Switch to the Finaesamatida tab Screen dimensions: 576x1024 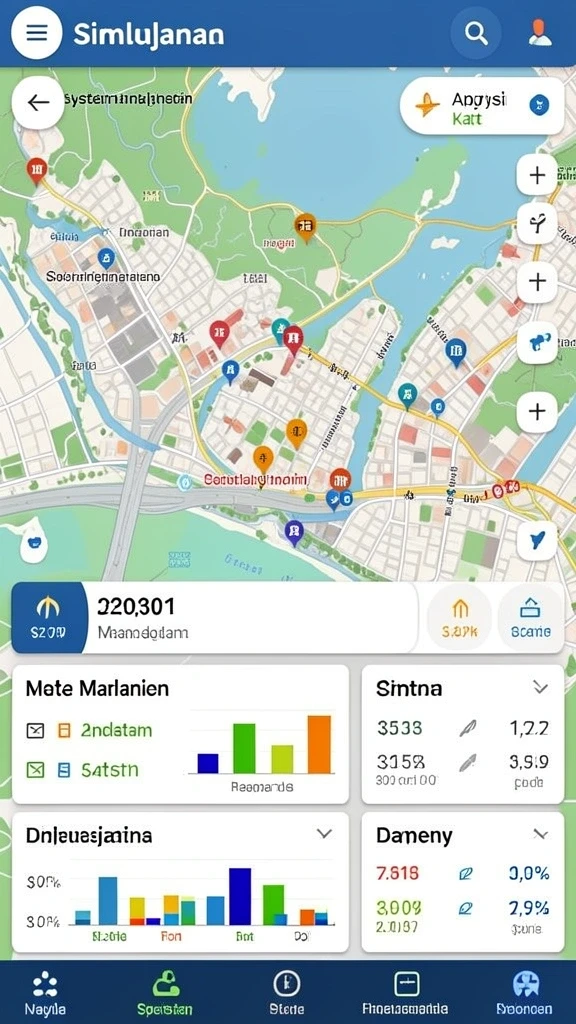(405, 993)
